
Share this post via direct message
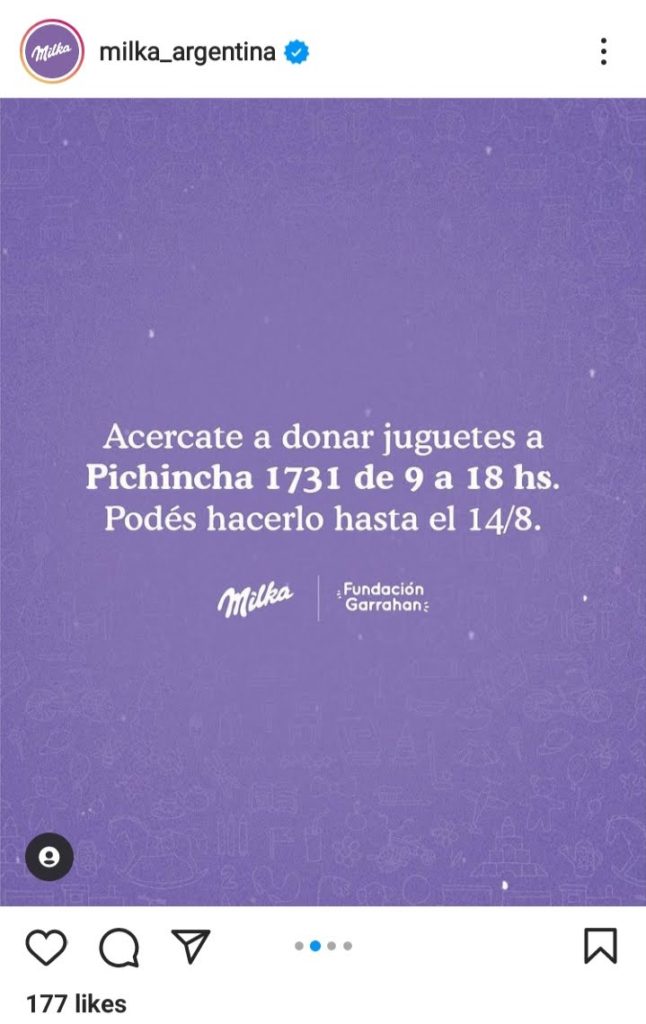[x=190, y=946]
